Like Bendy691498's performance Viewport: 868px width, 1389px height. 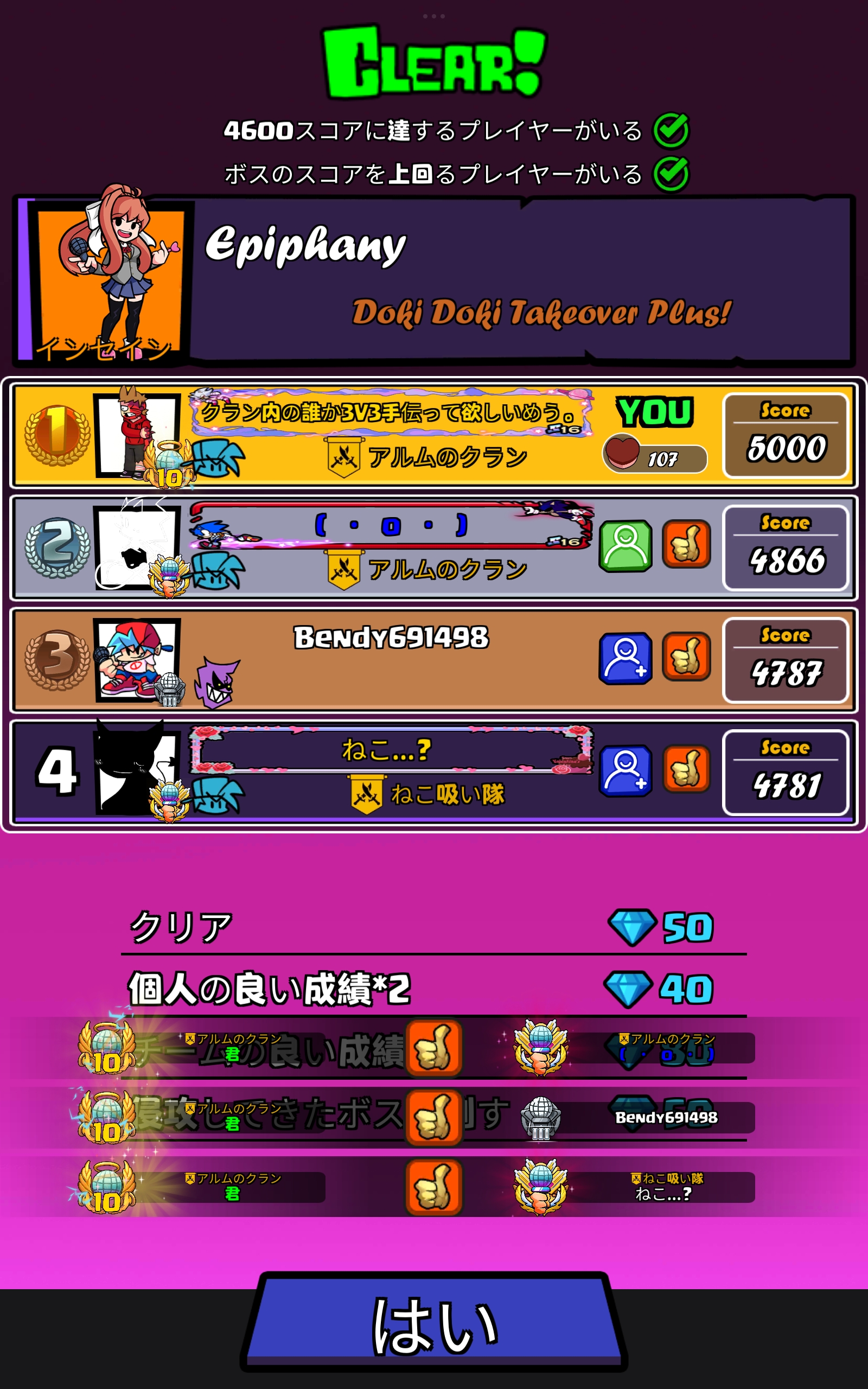[x=686, y=657]
